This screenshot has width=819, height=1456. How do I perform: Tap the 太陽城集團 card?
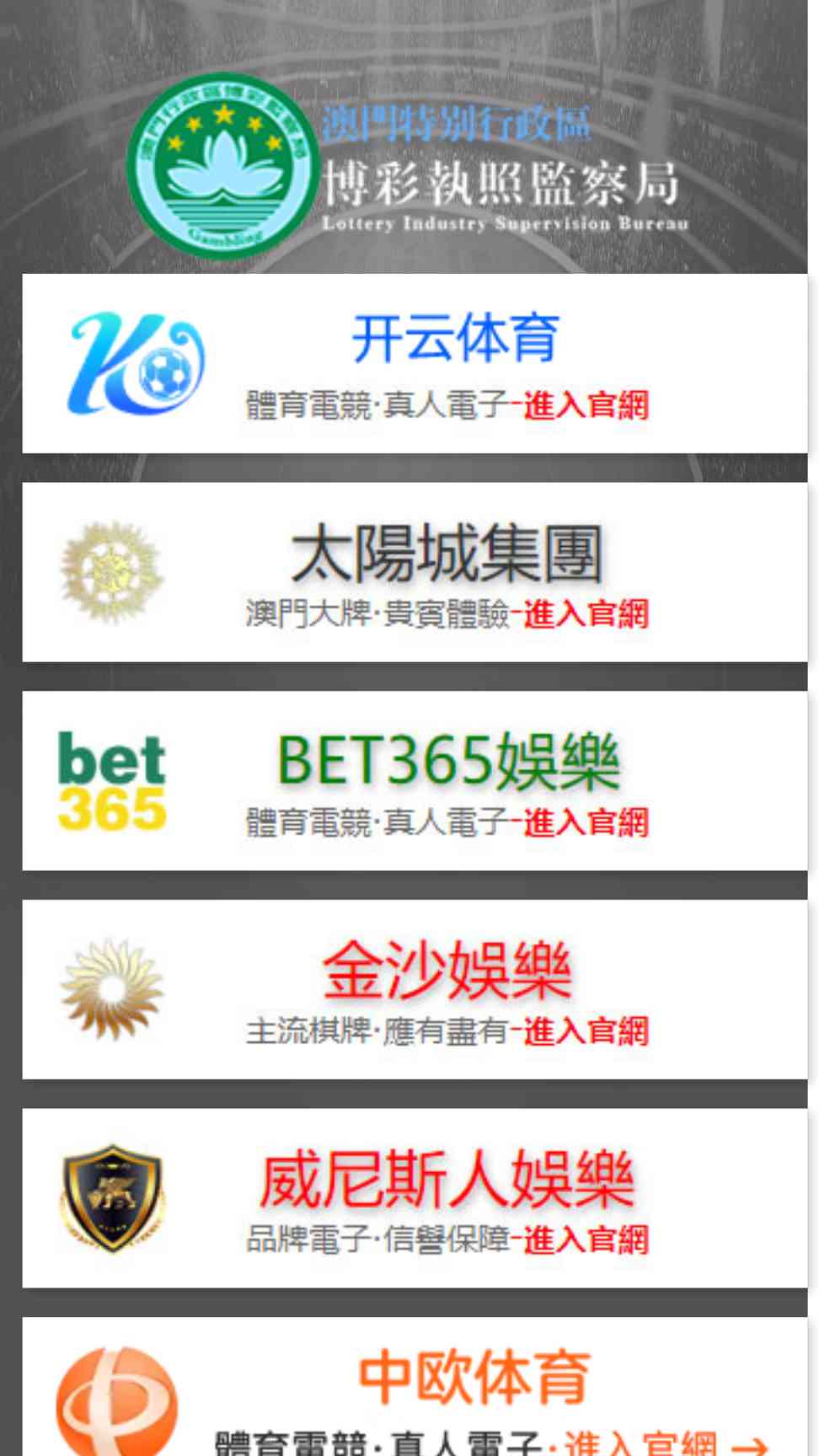click(x=415, y=572)
